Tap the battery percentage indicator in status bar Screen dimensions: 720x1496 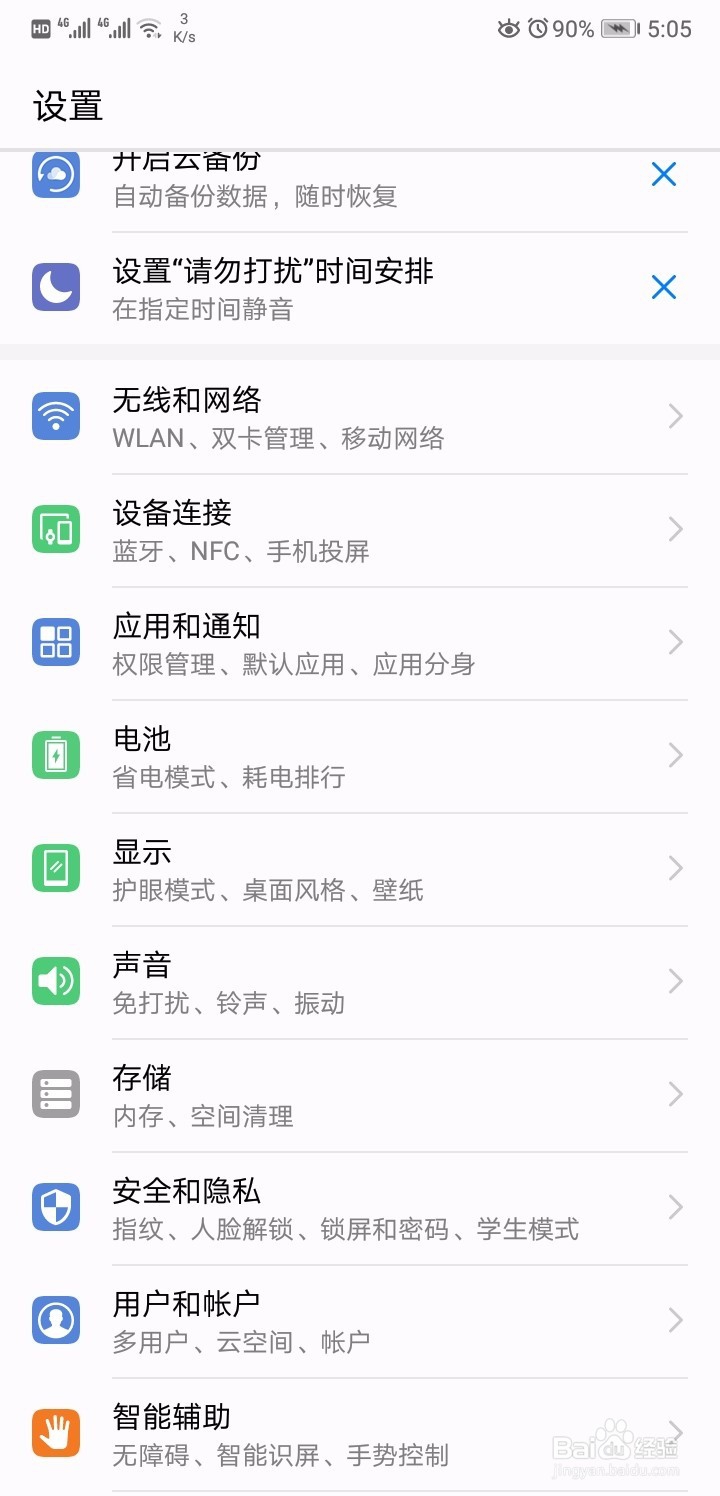coord(574,29)
